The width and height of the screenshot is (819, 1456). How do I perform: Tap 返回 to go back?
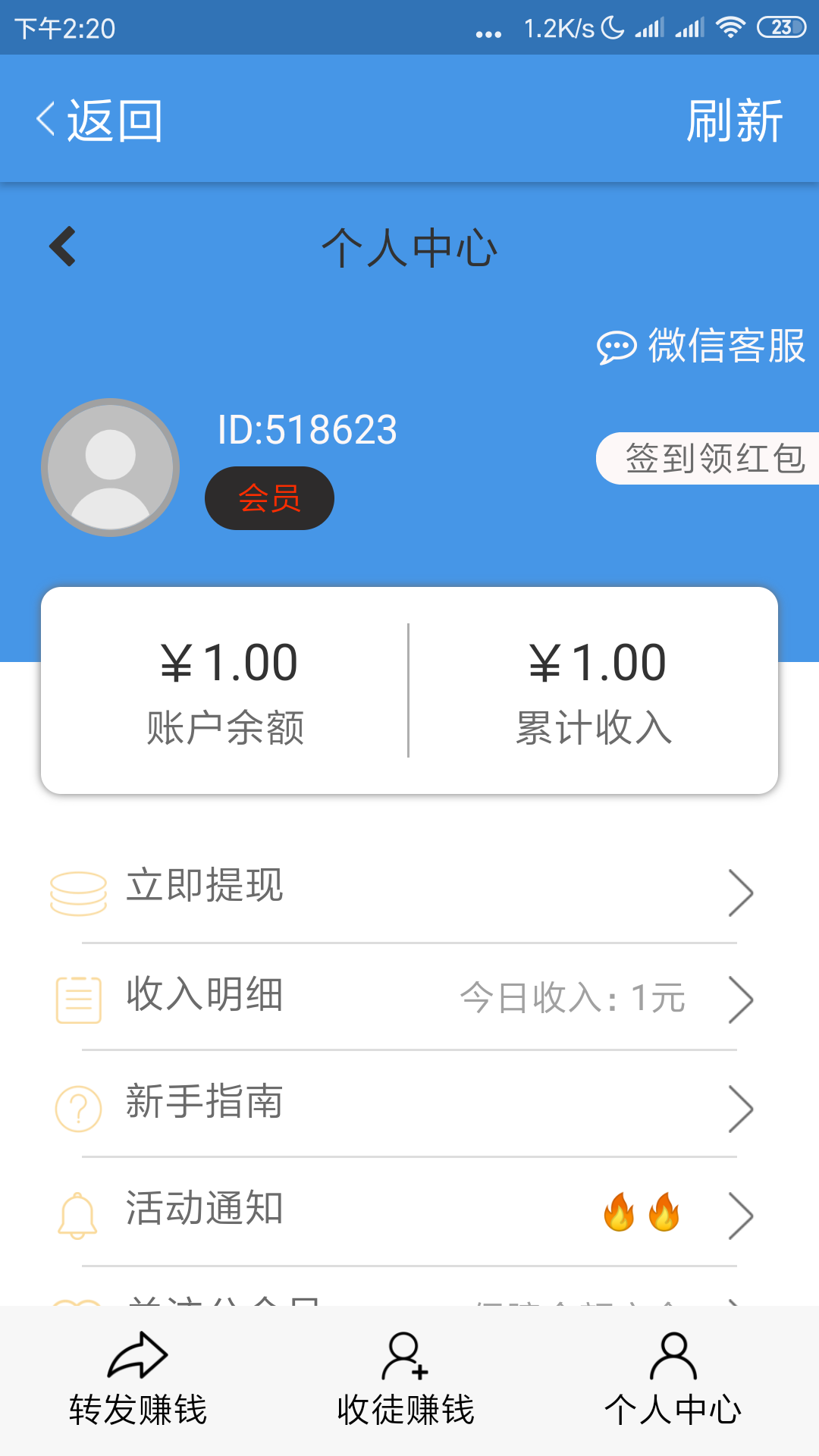click(100, 121)
